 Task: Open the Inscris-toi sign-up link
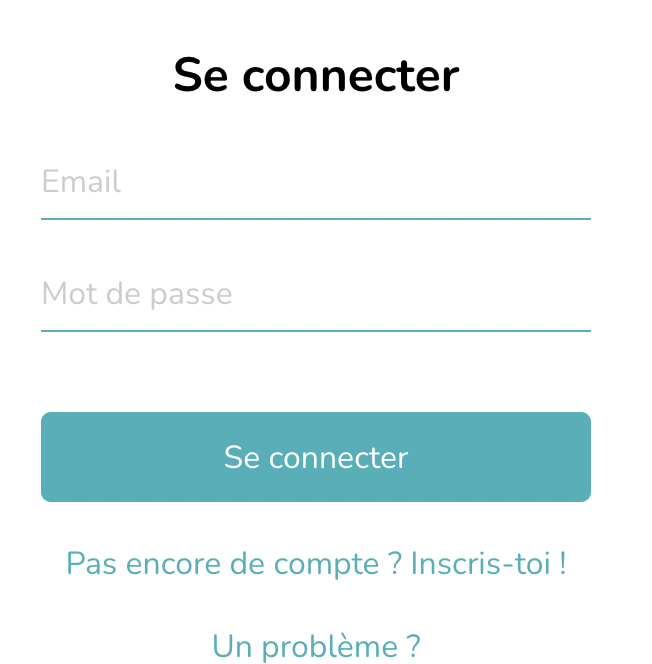pos(488,564)
